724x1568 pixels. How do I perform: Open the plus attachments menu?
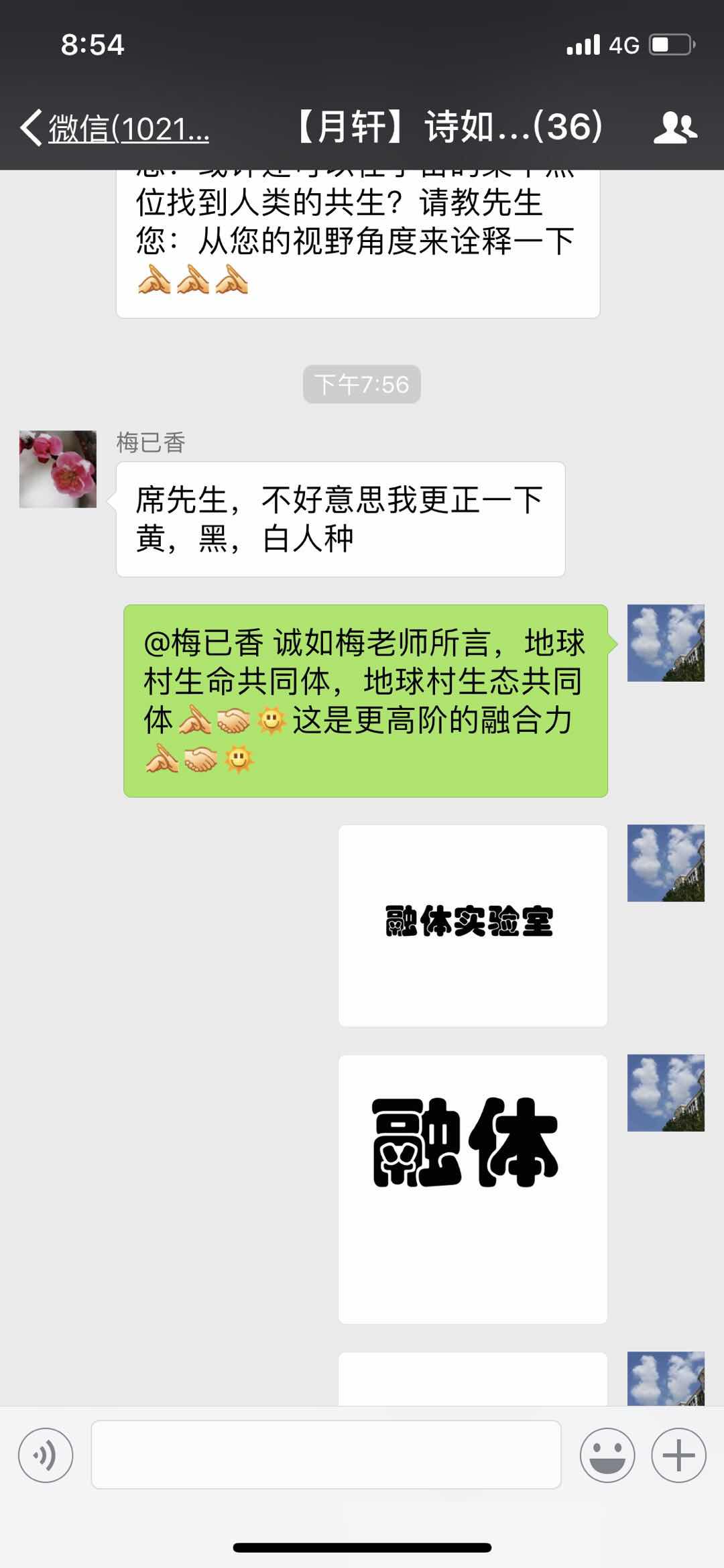click(678, 1455)
